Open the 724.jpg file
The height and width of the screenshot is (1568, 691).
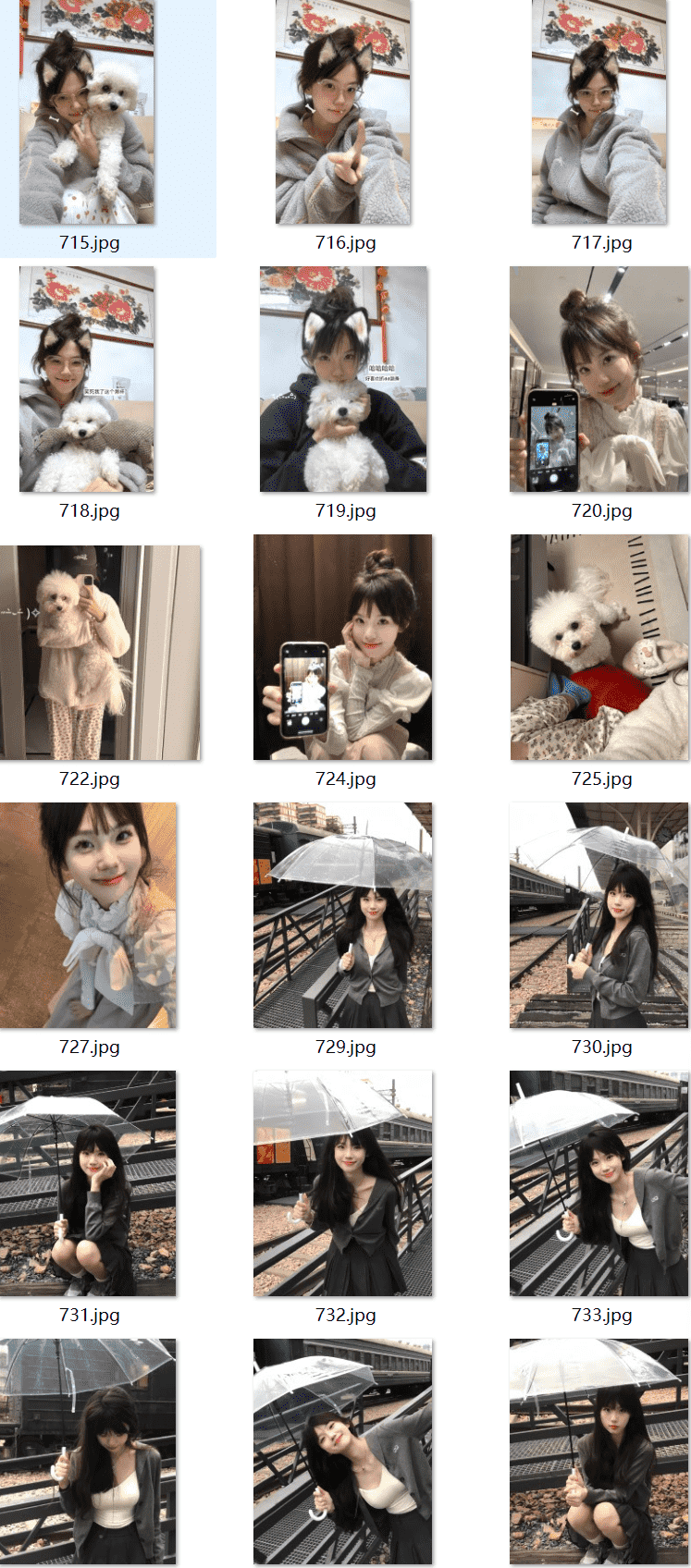343,647
